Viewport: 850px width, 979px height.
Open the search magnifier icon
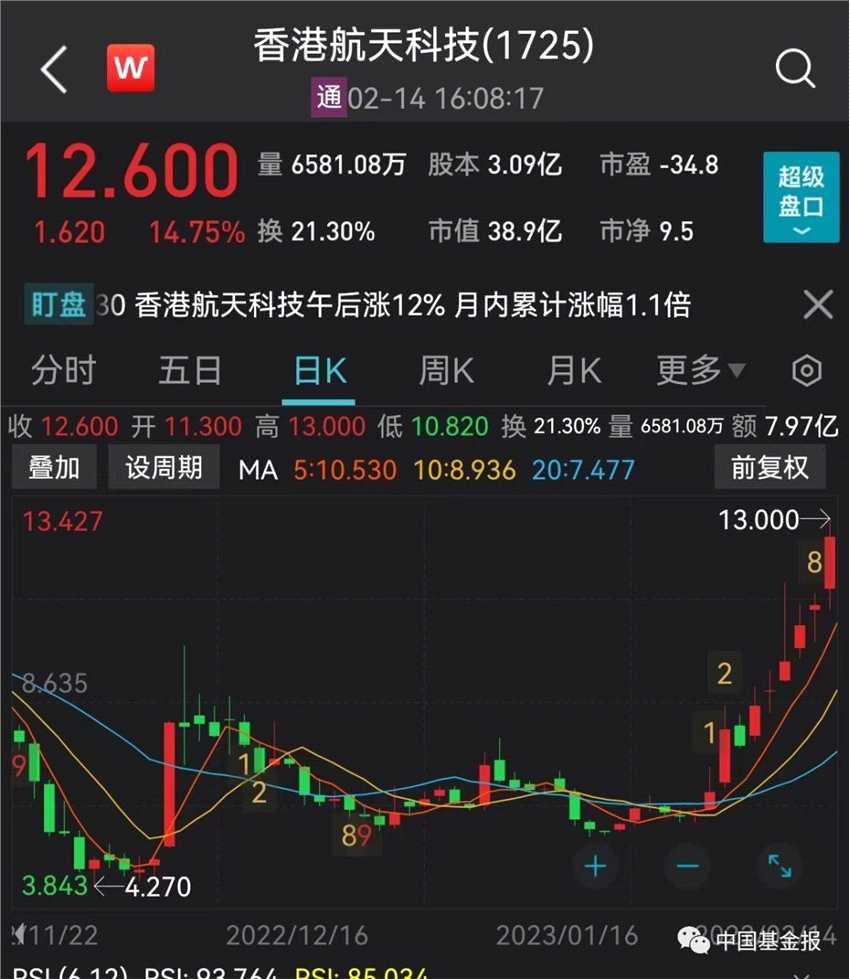click(795, 69)
